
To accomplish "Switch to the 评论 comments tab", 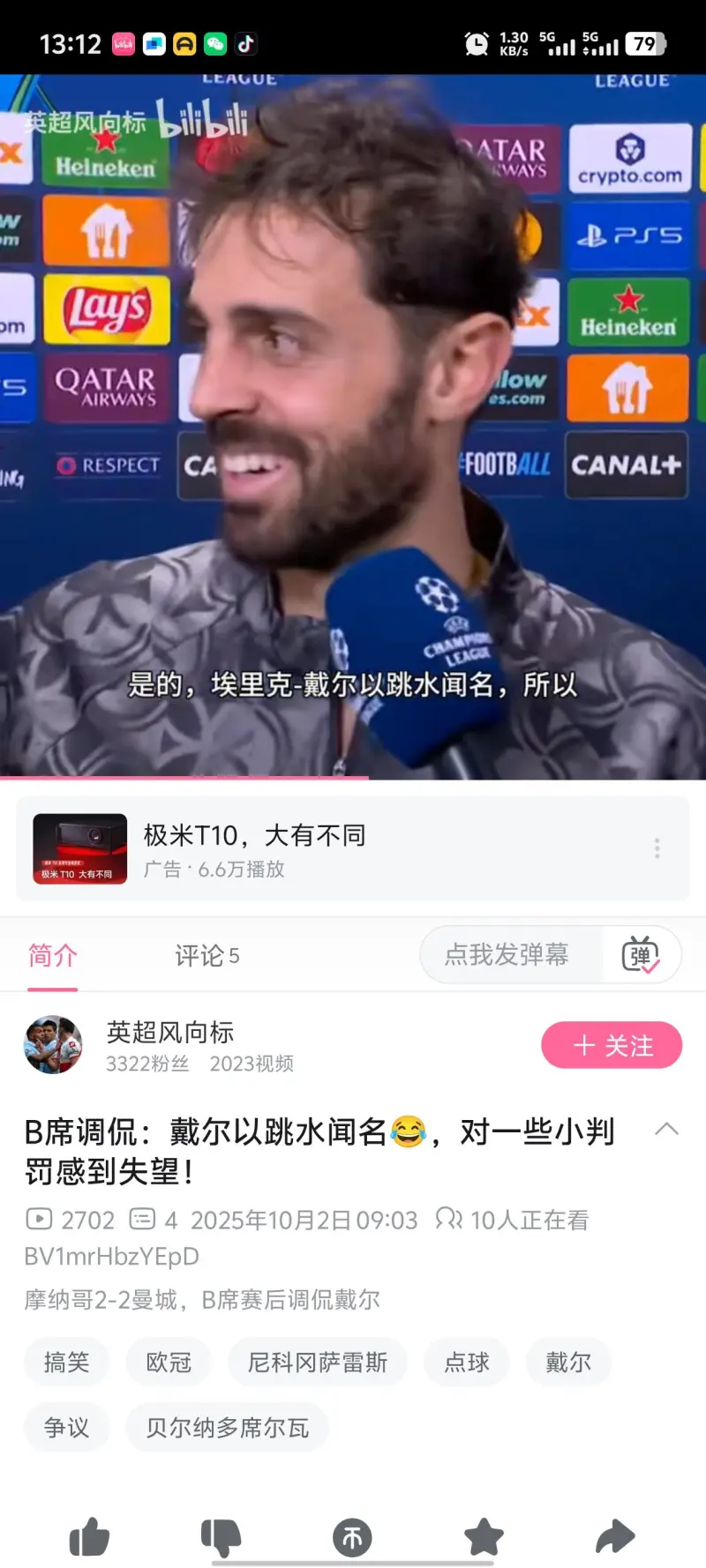I will (207, 955).
